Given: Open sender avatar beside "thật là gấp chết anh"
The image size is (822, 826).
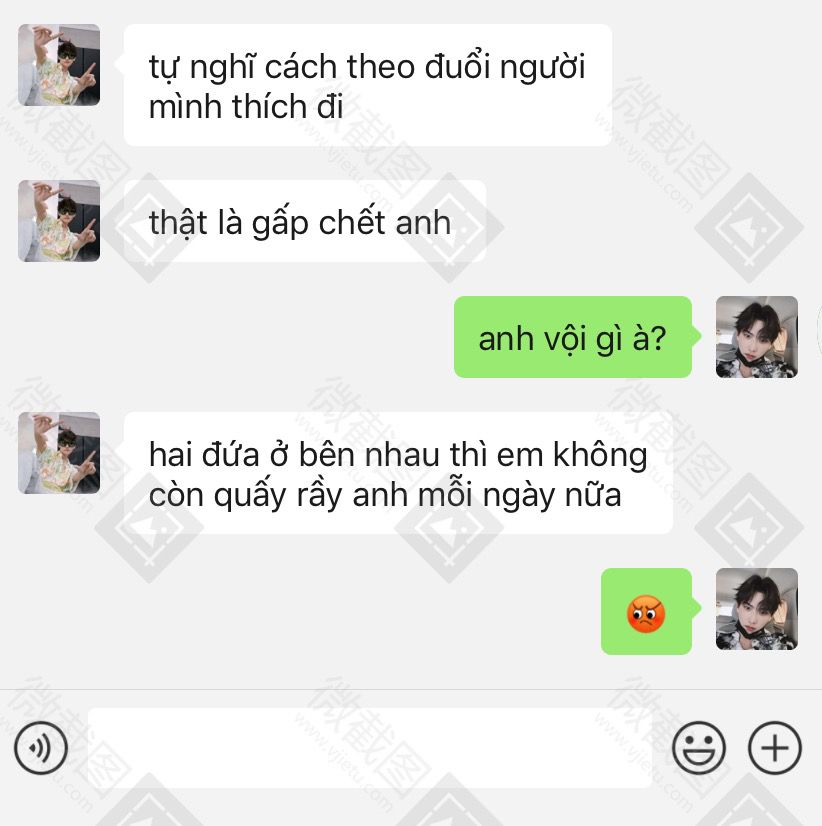Looking at the screenshot, I should pos(59,221).
